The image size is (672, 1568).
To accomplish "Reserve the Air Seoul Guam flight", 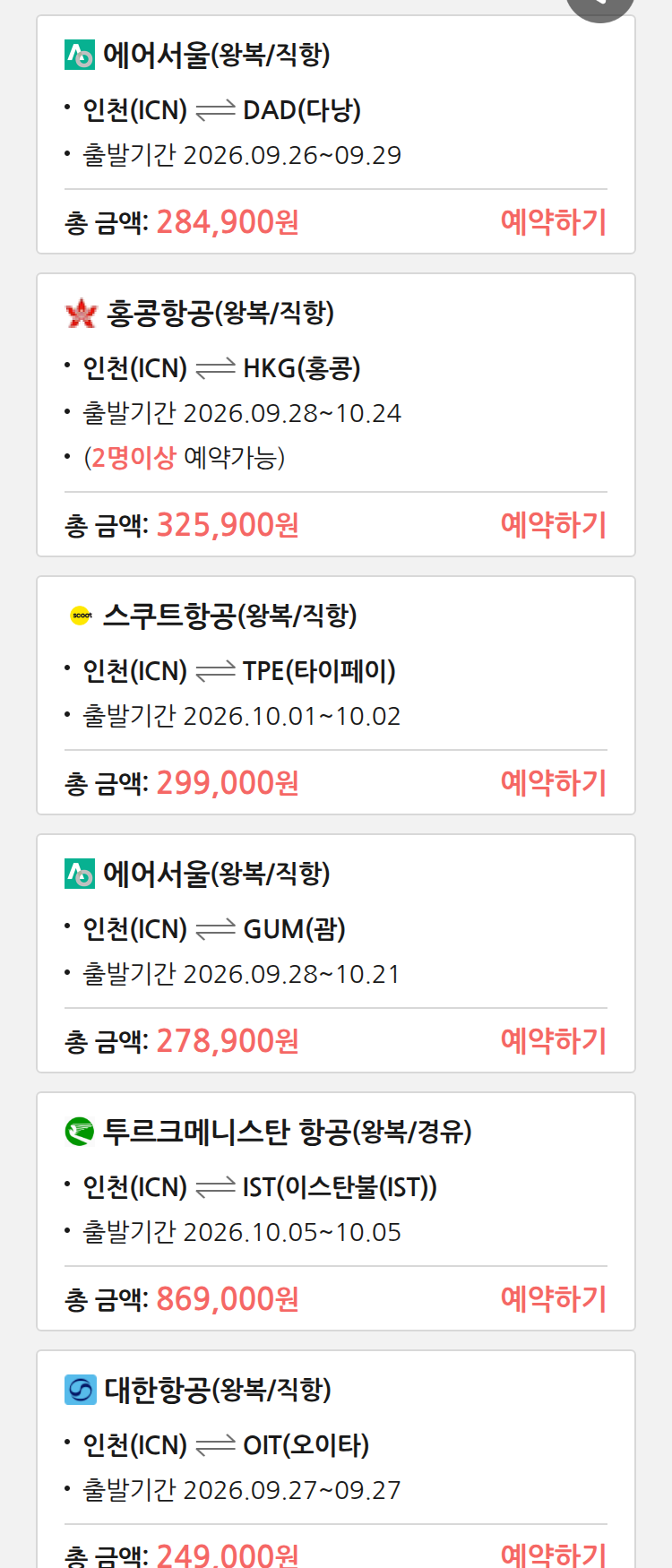I will point(554,1040).
